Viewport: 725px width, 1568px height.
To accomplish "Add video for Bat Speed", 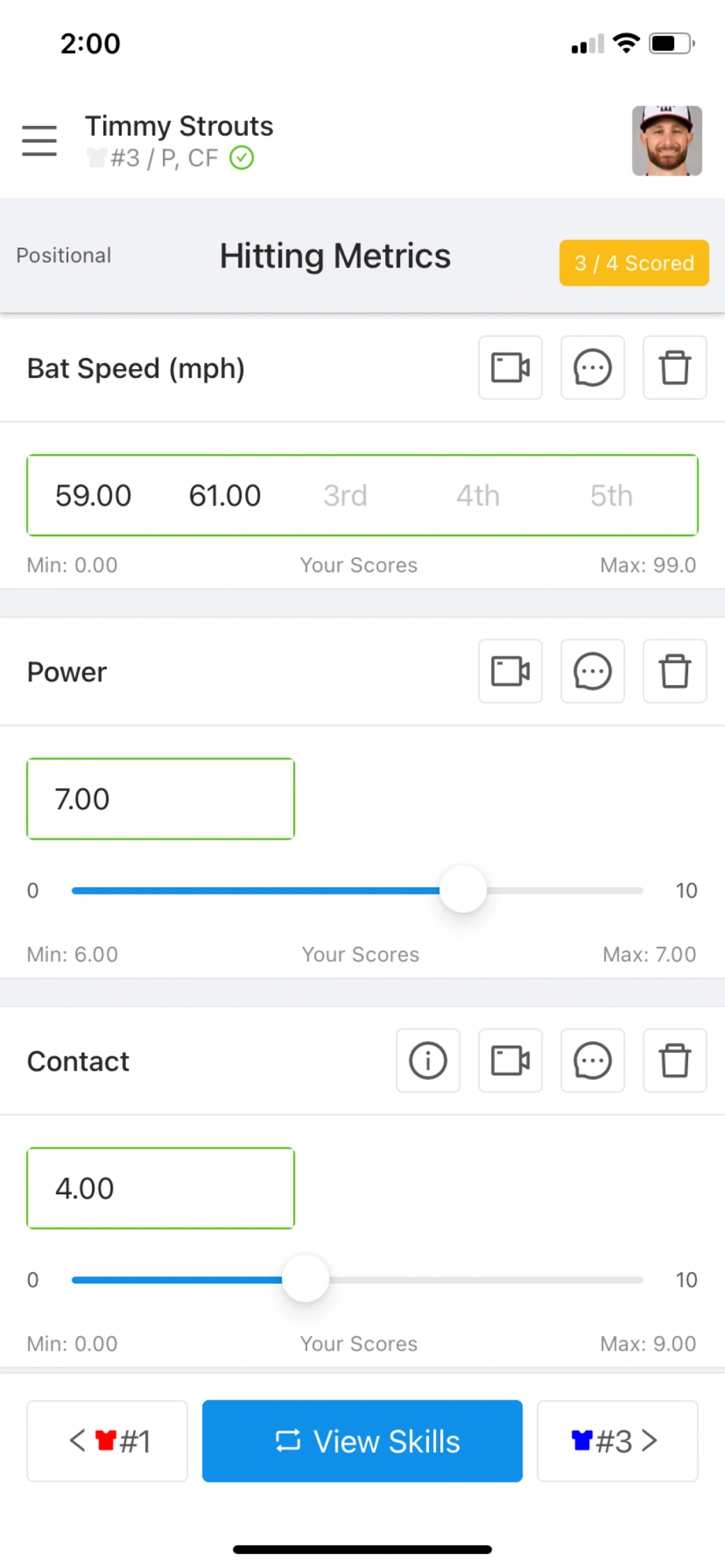I will [510, 368].
